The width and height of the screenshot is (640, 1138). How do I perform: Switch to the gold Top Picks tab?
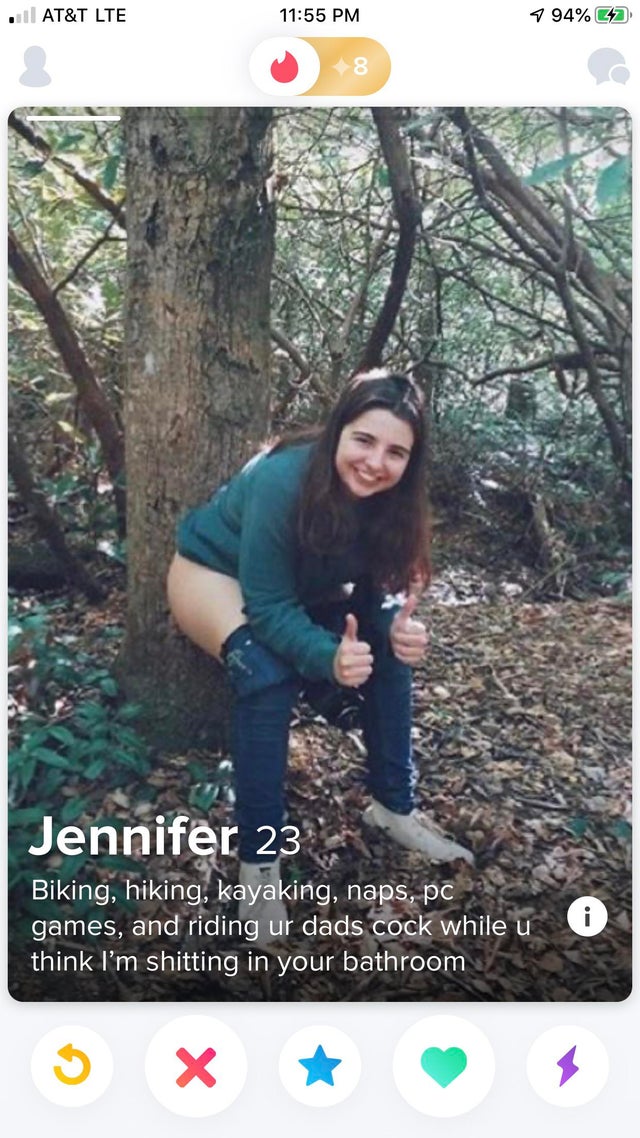pyautogui.click(x=353, y=67)
